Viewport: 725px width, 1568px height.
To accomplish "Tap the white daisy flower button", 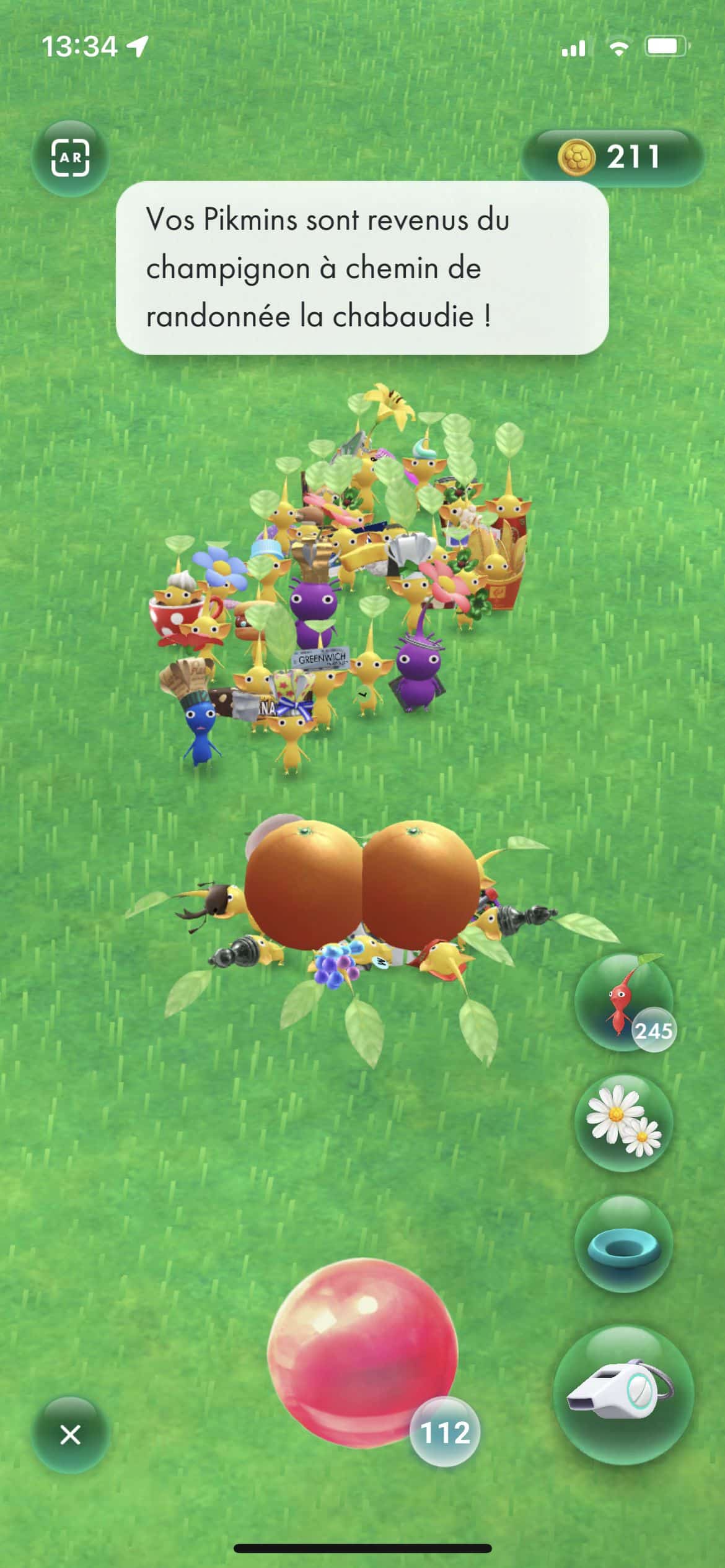I will (x=623, y=1122).
